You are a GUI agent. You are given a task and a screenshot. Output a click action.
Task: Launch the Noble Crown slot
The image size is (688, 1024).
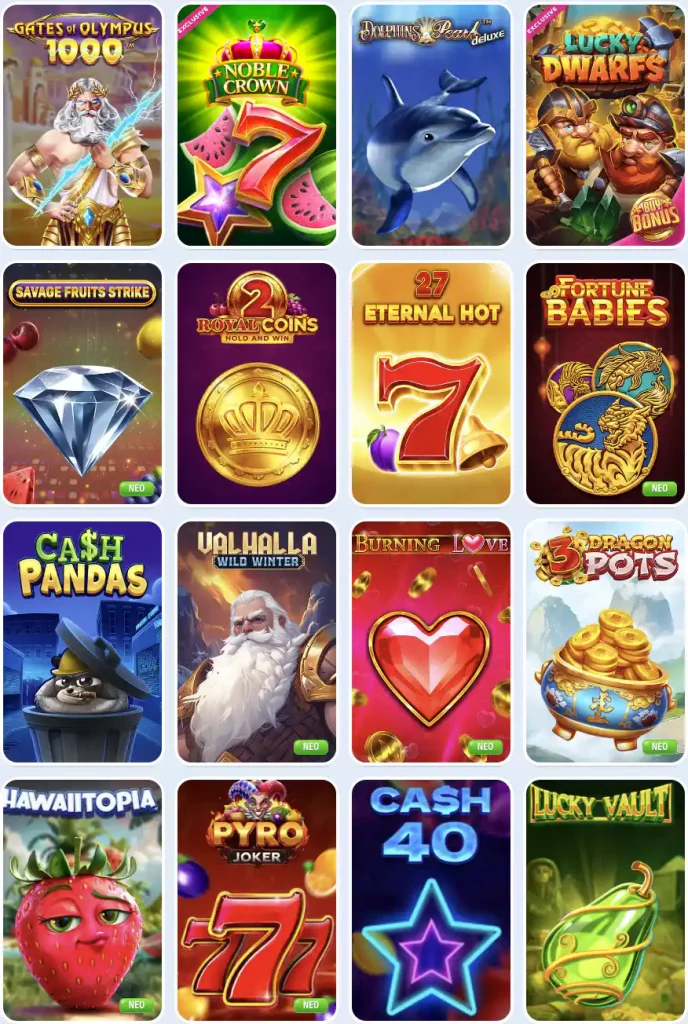[256, 125]
